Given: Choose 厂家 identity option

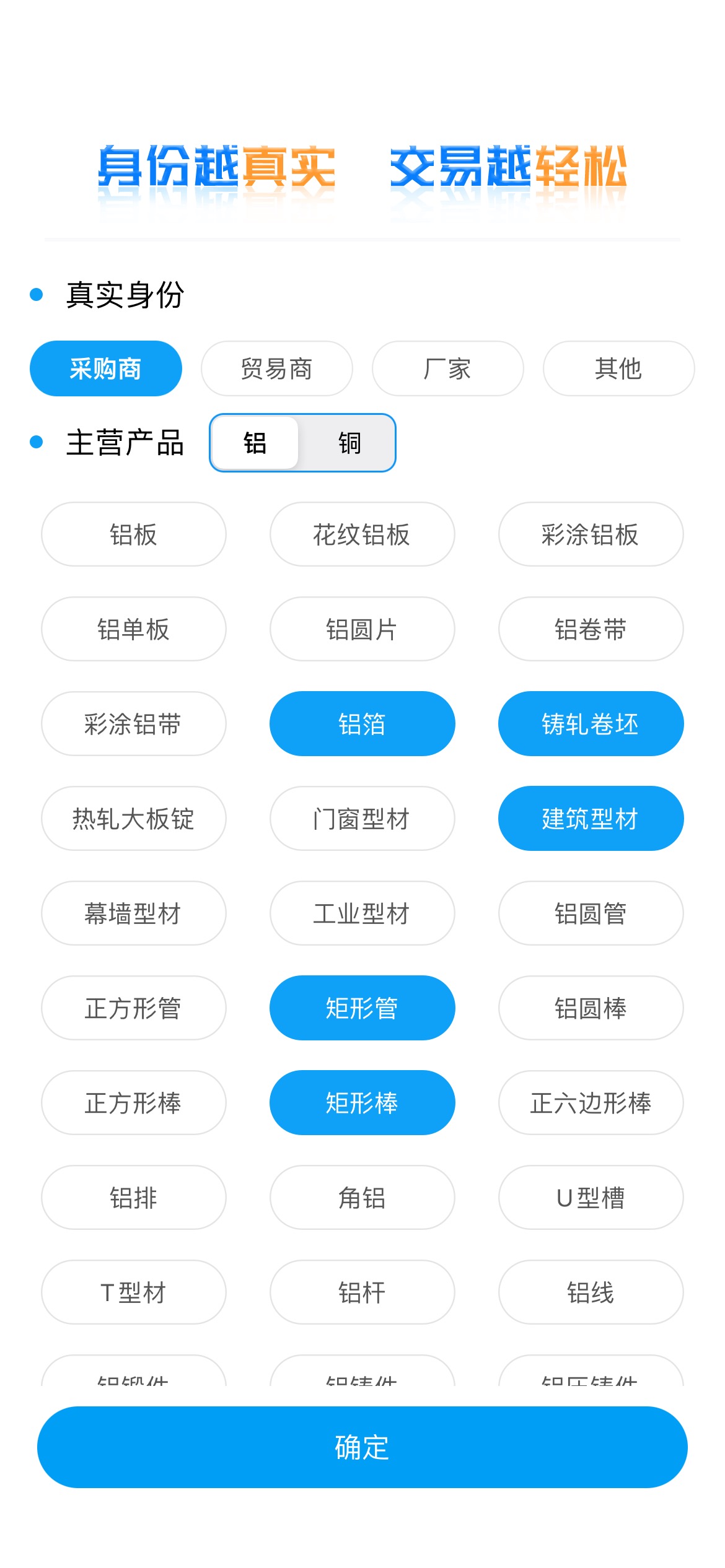Looking at the screenshot, I should point(447,368).
